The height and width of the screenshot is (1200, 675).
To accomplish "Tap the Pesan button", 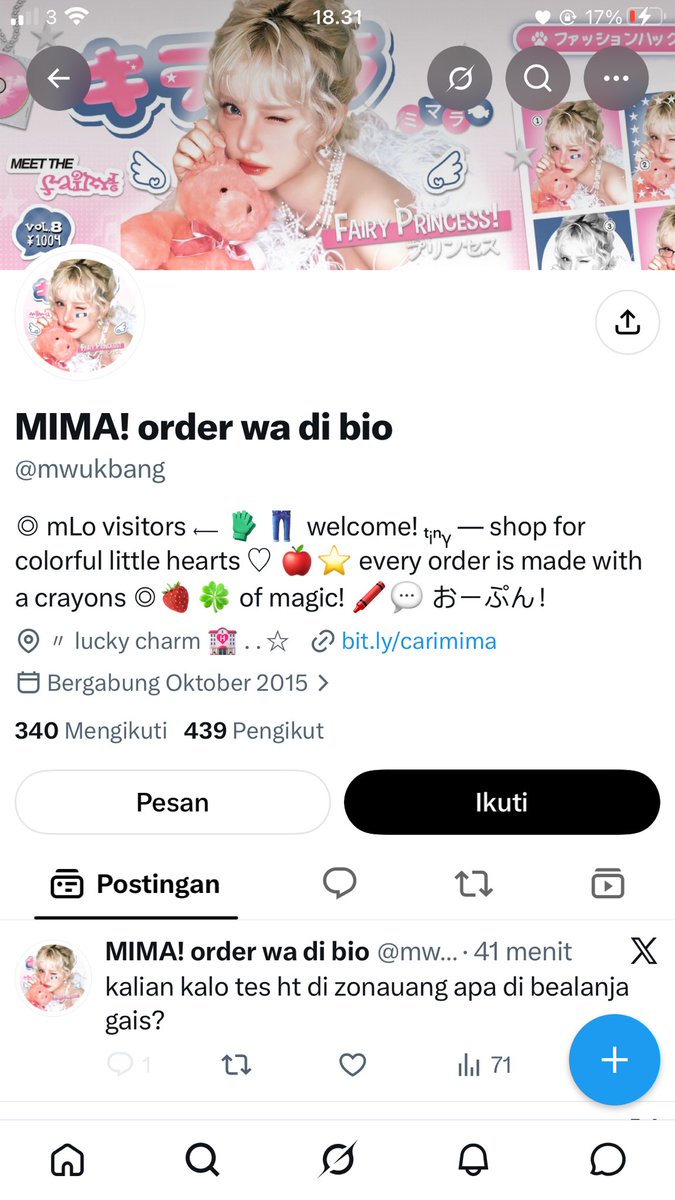I will point(172,802).
